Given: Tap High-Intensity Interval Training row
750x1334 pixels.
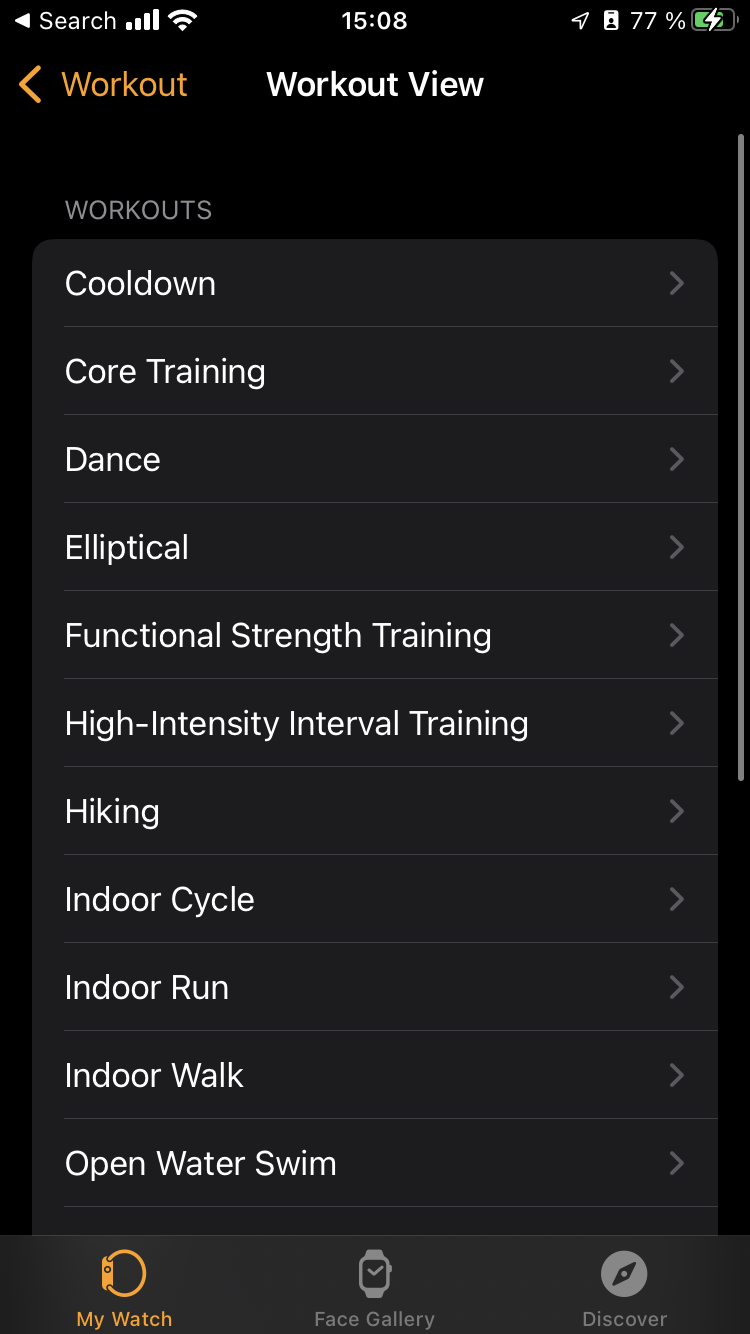Looking at the screenshot, I should pos(375,724).
